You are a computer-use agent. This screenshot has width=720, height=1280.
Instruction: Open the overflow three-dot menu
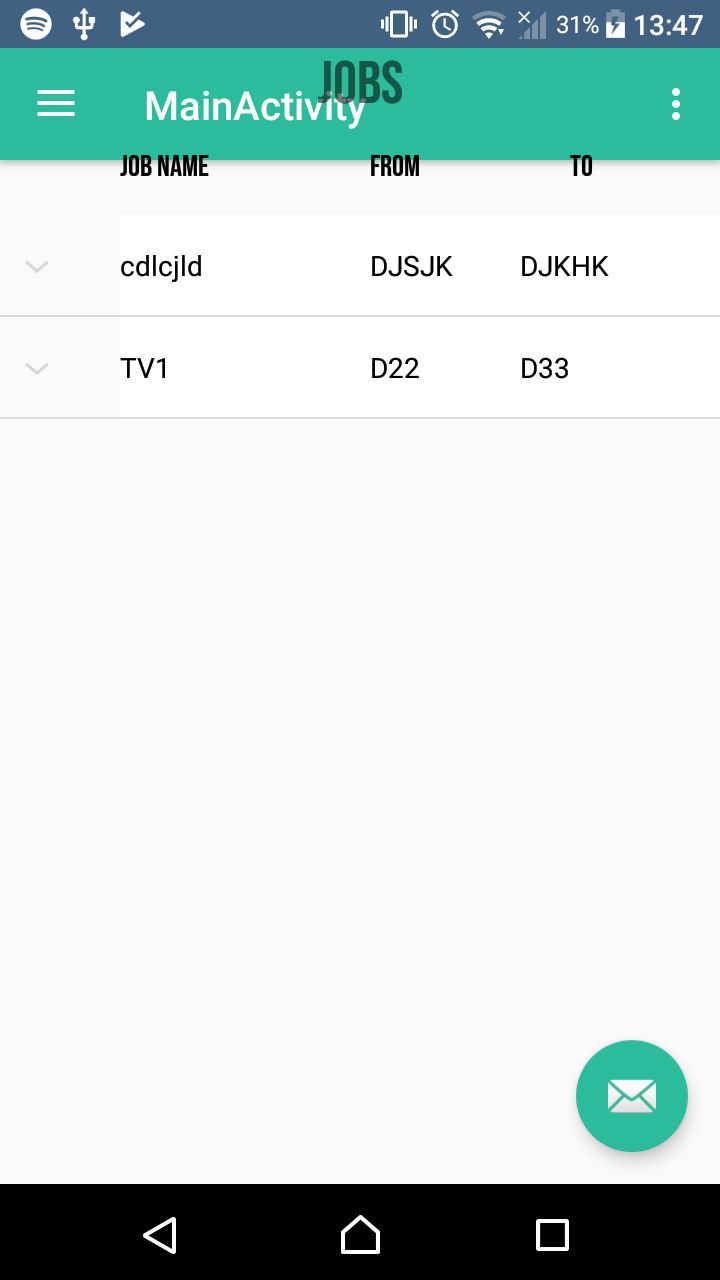pos(675,103)
